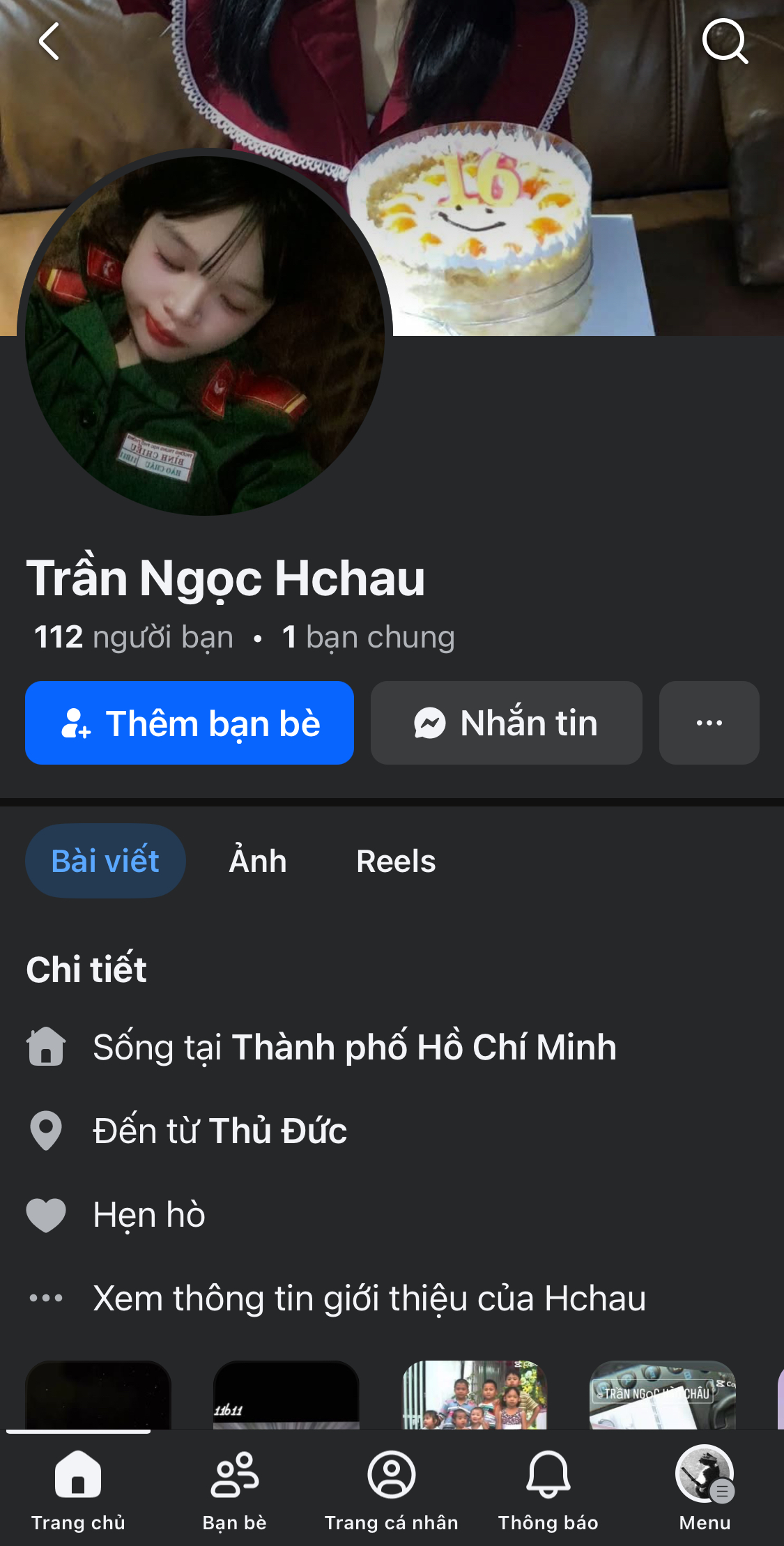This screenshot has height=1546, width=784.
Task: Open the Thành phố Hồ Chí Minh location
Action: pos(424,1047)
